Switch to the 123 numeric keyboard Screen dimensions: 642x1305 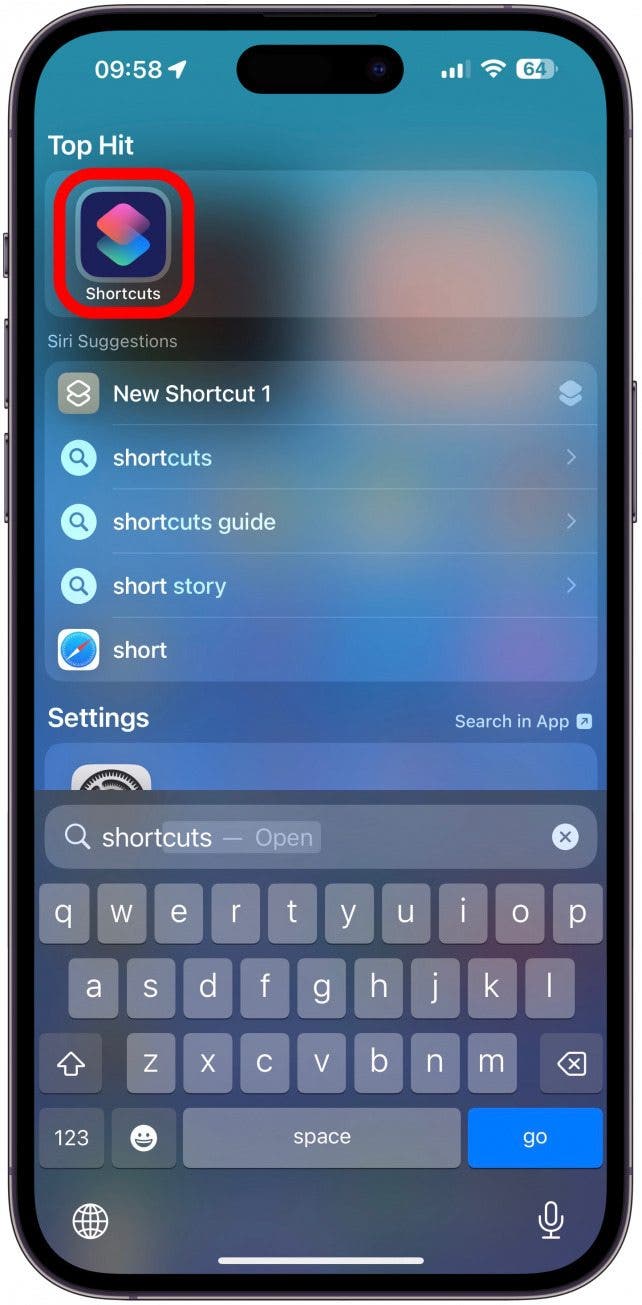(x=71, y=1138)
